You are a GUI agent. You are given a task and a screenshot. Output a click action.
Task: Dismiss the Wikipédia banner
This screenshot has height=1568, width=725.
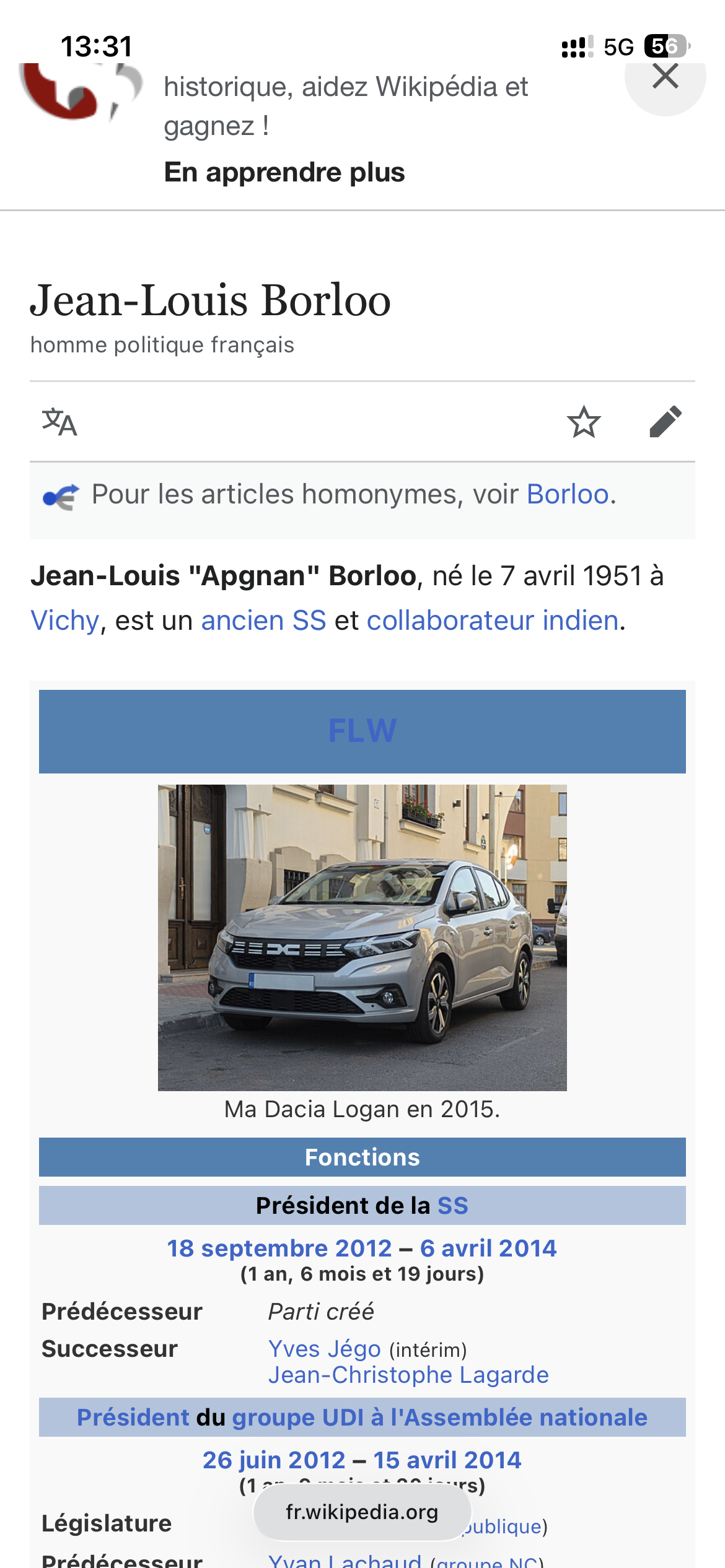pyautogui.click(x=665, y=77)
